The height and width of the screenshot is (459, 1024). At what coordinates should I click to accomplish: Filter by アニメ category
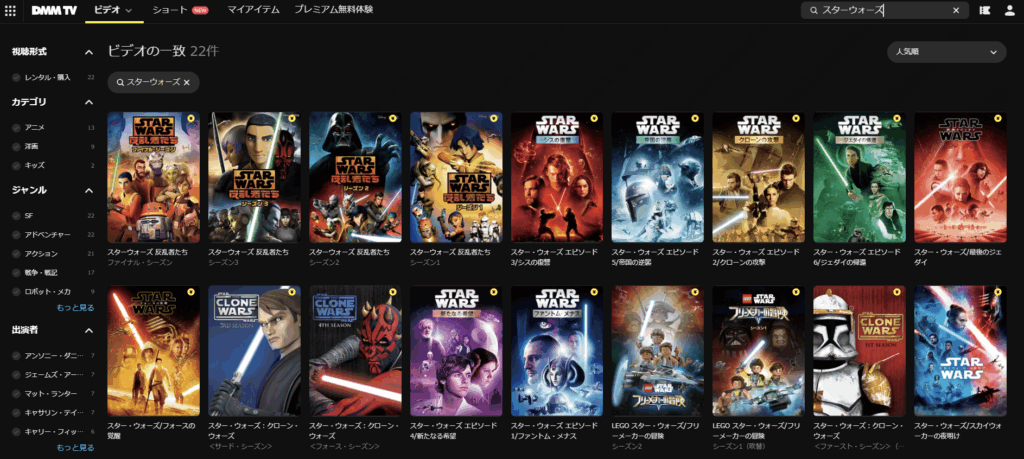[16, 128]
